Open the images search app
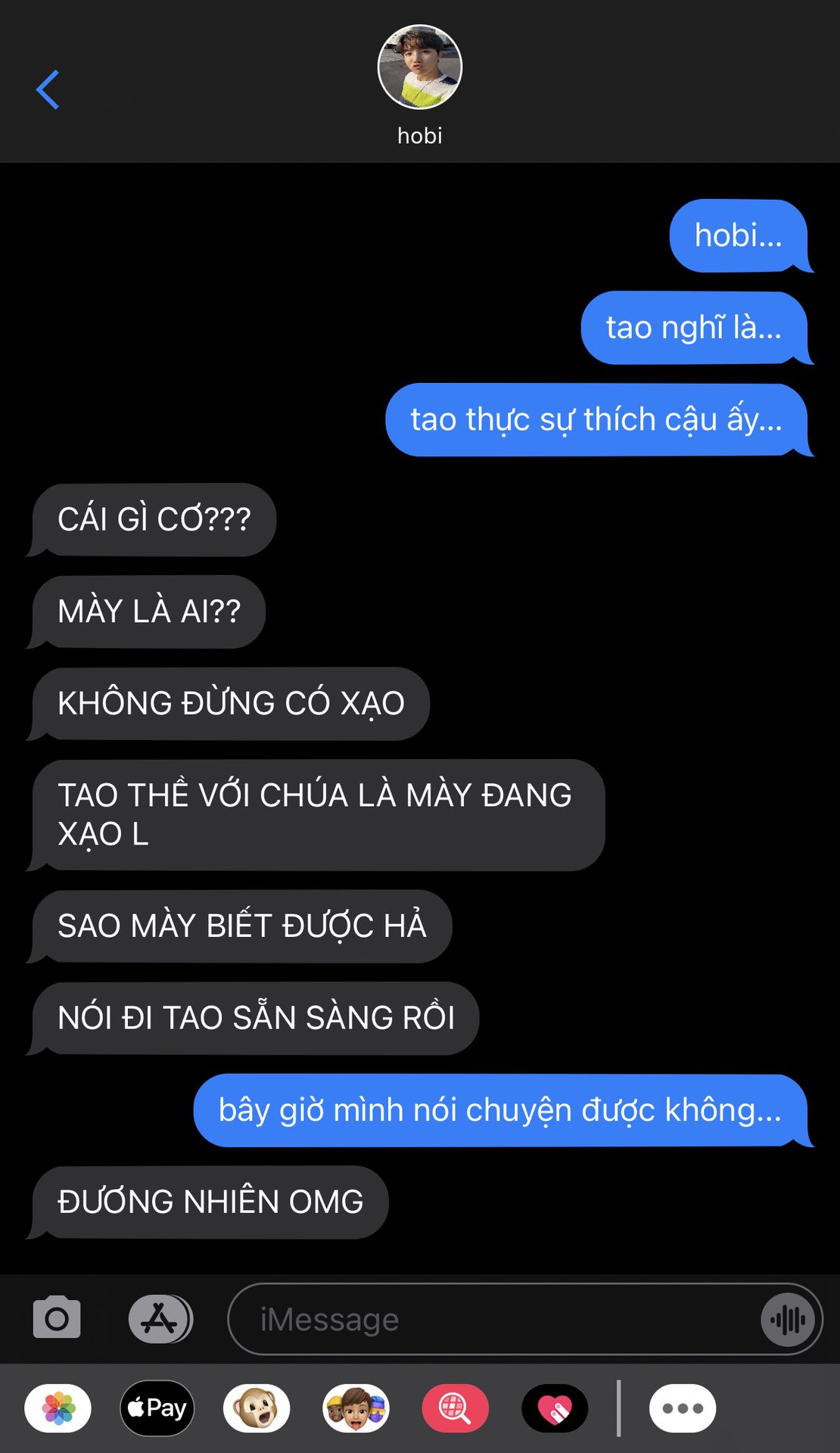840x1453 pixels. coord(455,1408)
